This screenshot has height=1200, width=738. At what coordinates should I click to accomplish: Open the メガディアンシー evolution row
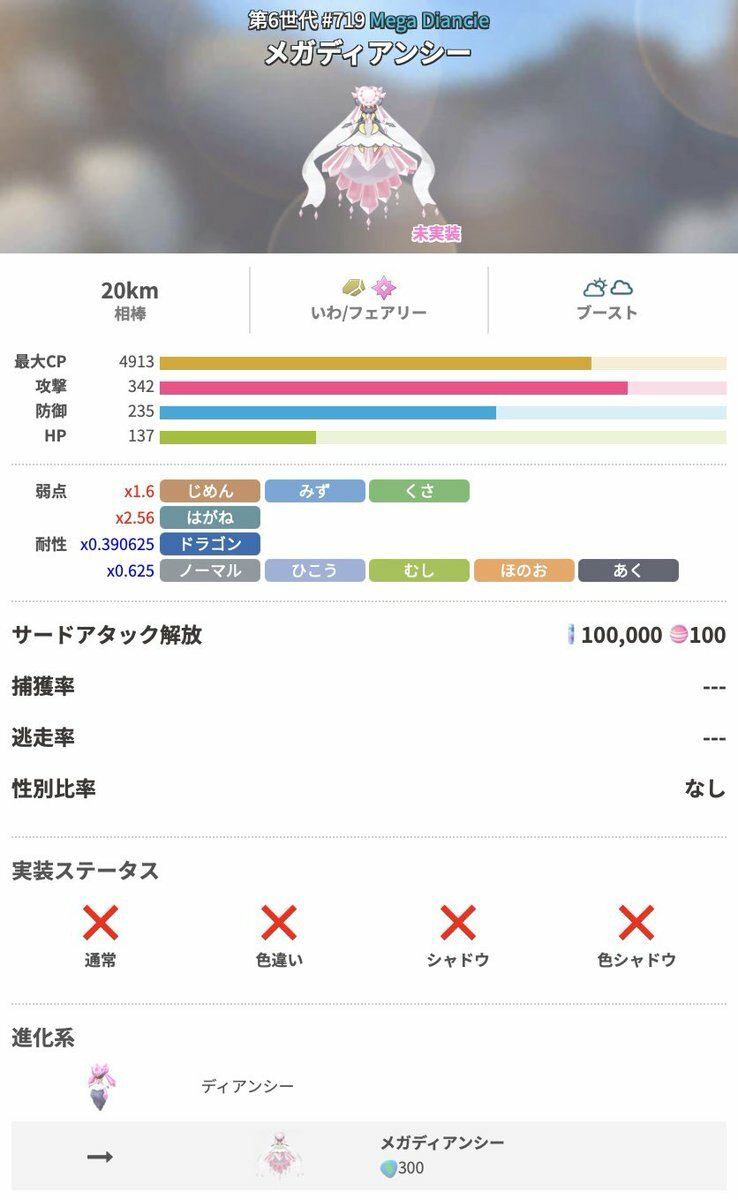[x=441, y=1154]
